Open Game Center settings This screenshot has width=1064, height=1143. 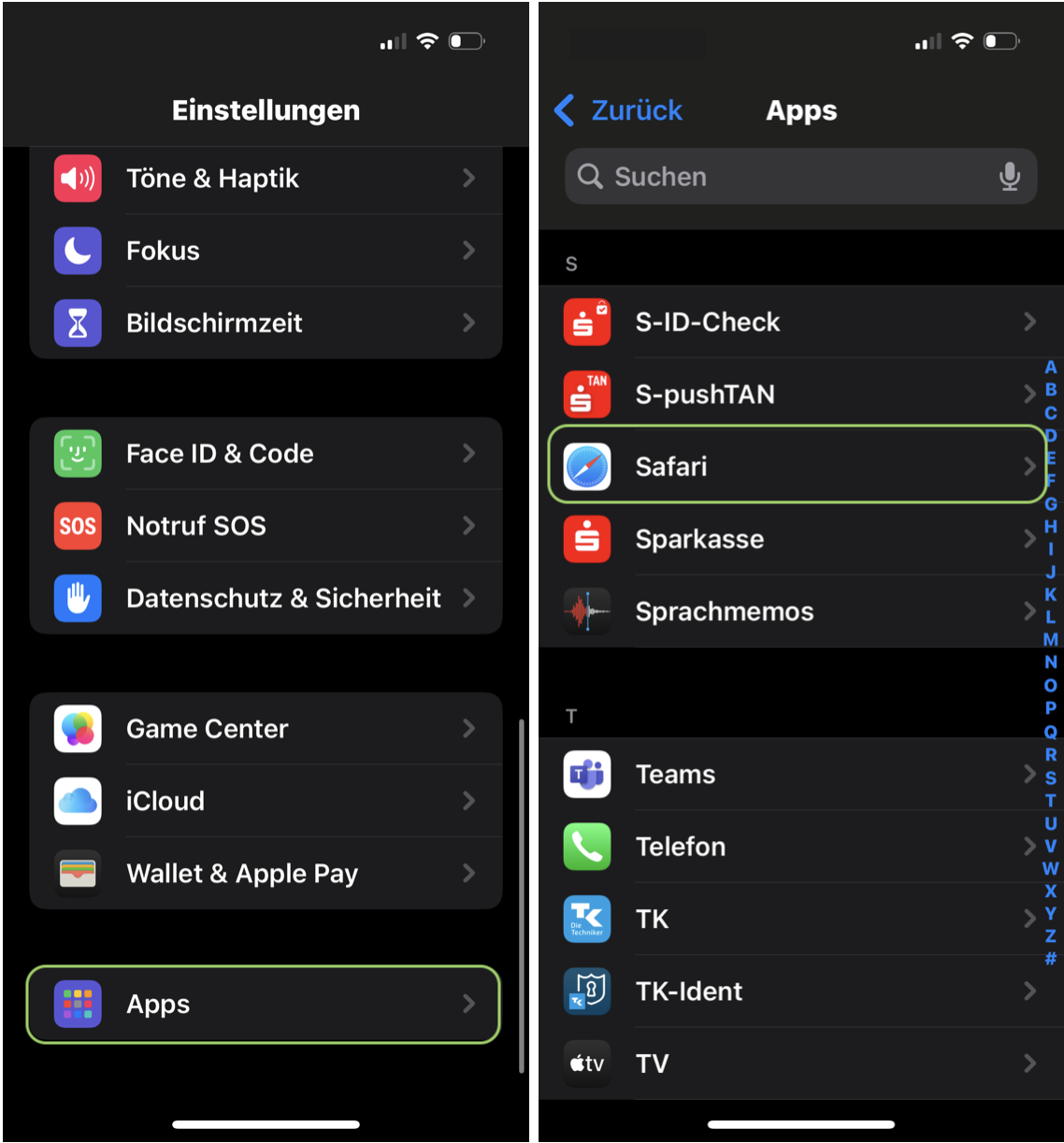[x=266, y=729]
